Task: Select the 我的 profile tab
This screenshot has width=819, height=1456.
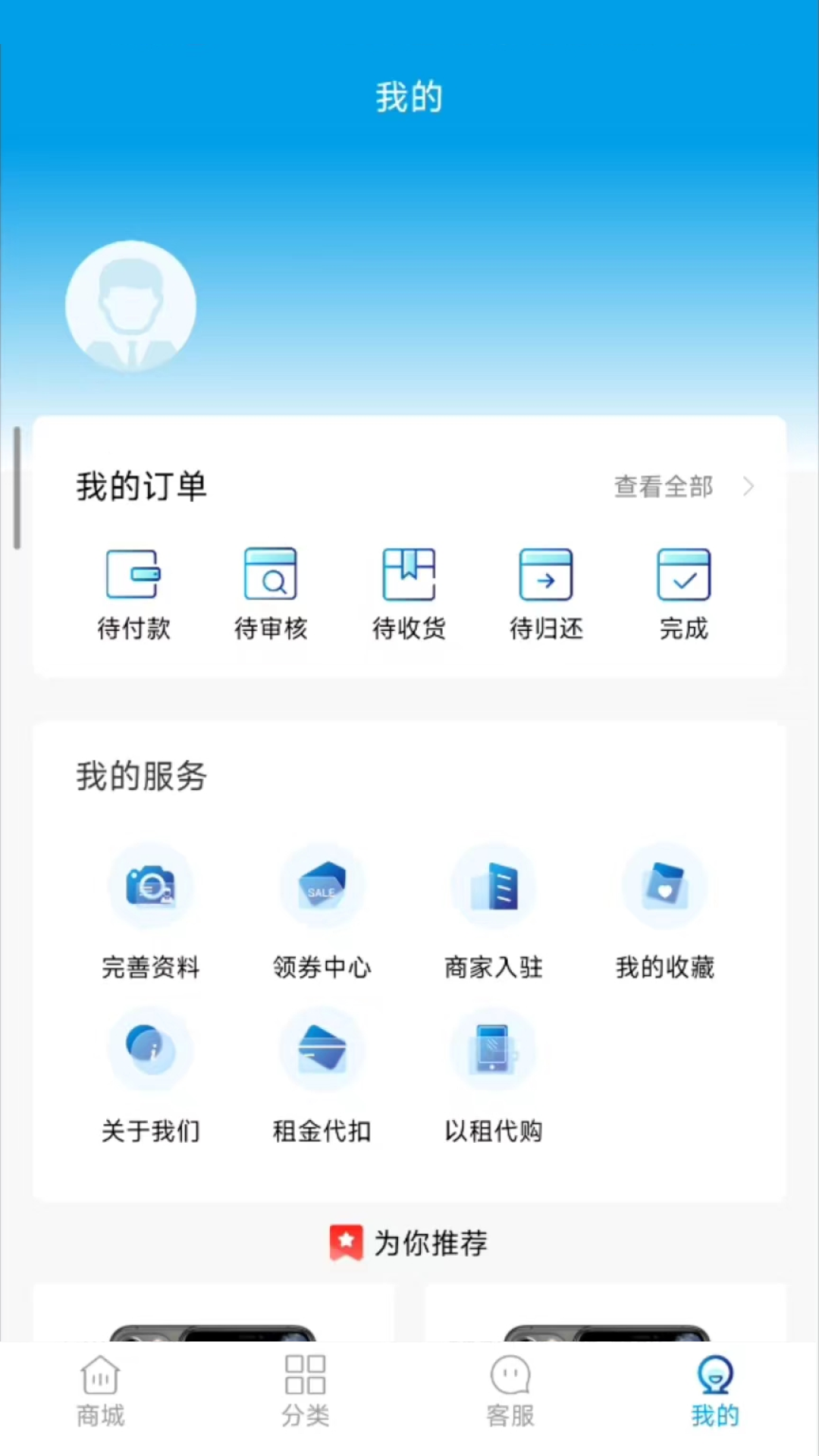Action: pos(715,1392)
